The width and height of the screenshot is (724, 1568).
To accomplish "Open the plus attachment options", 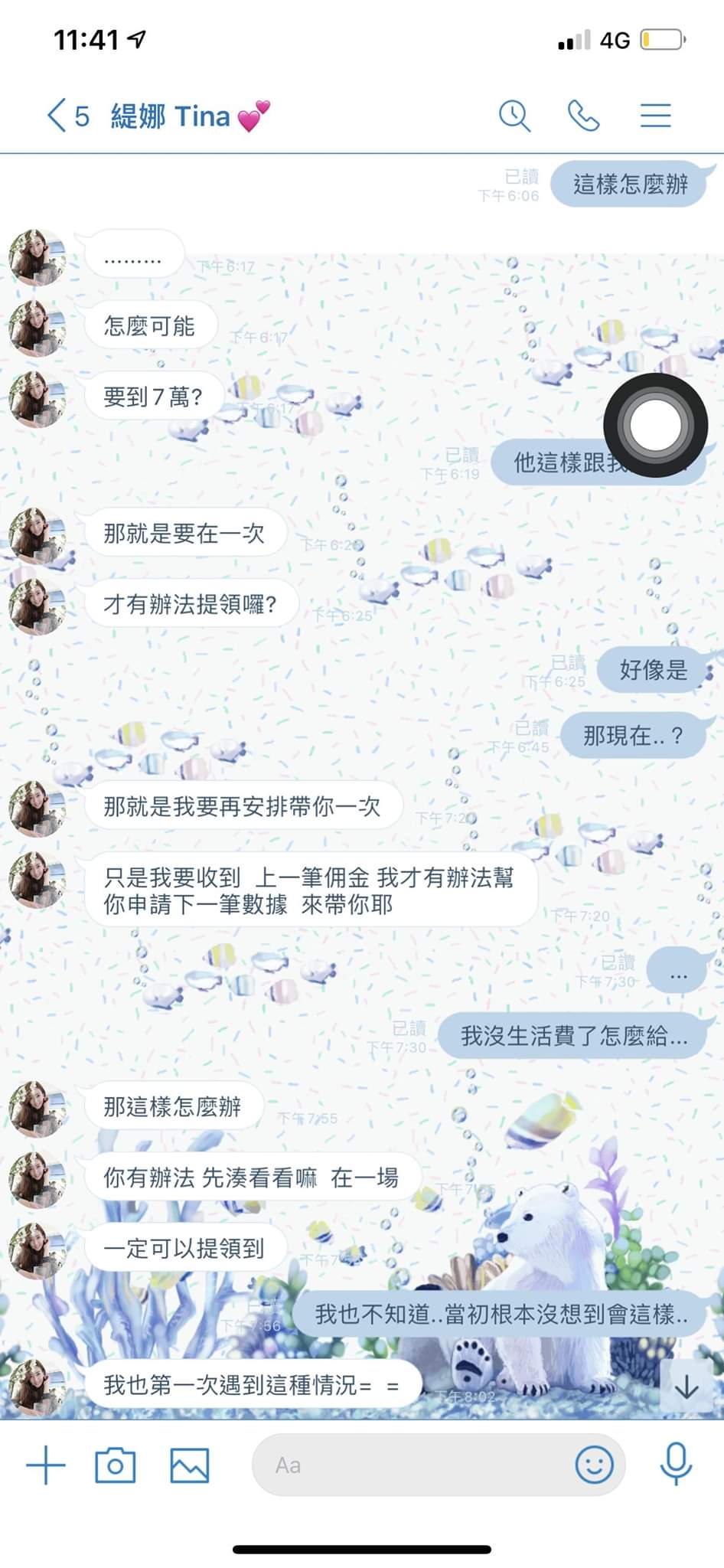I will pyautogui.click(x=46, y=1465).
